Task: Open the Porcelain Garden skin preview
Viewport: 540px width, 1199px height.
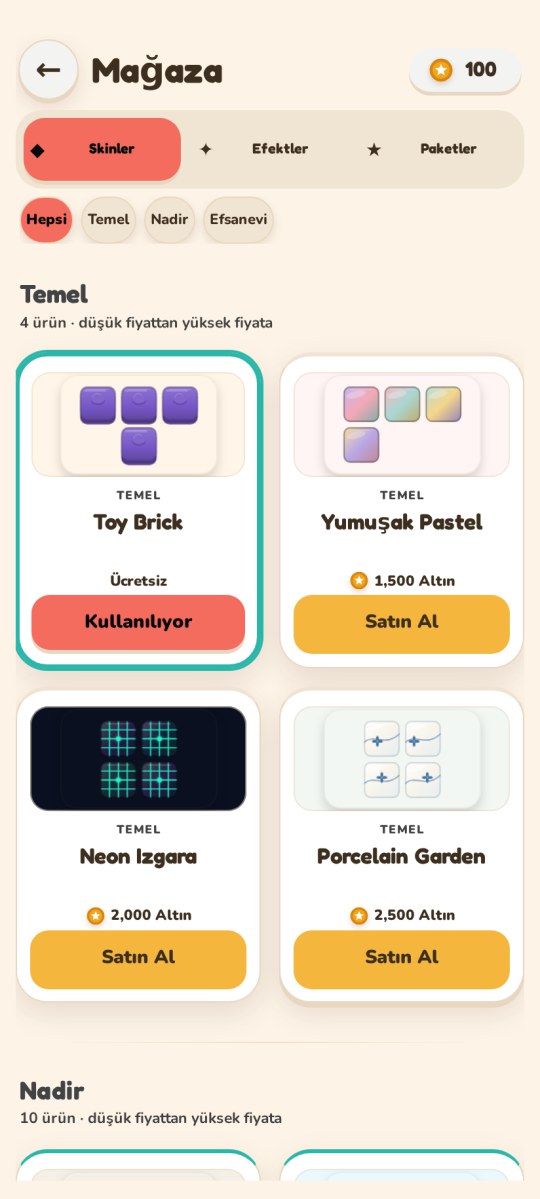Action: click(x=402, y=759)
